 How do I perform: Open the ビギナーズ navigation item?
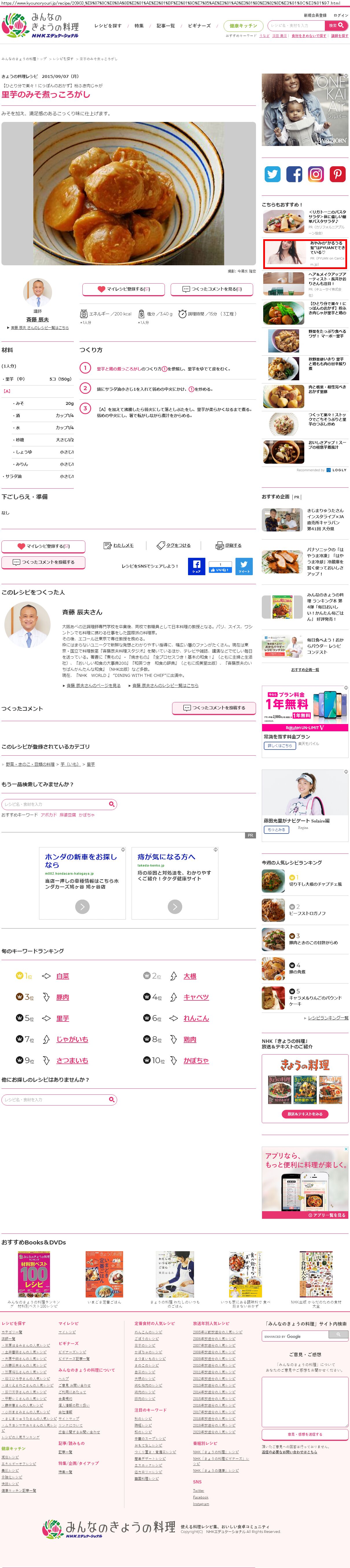click(x=199, y=25)
